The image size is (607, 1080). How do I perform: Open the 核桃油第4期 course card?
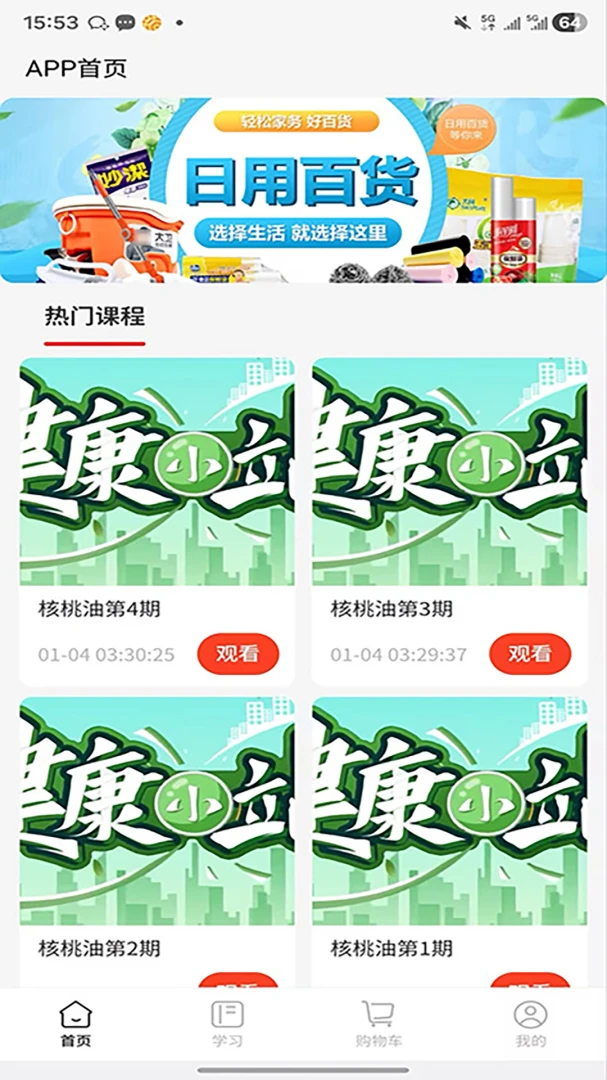[x=157, y=522]
